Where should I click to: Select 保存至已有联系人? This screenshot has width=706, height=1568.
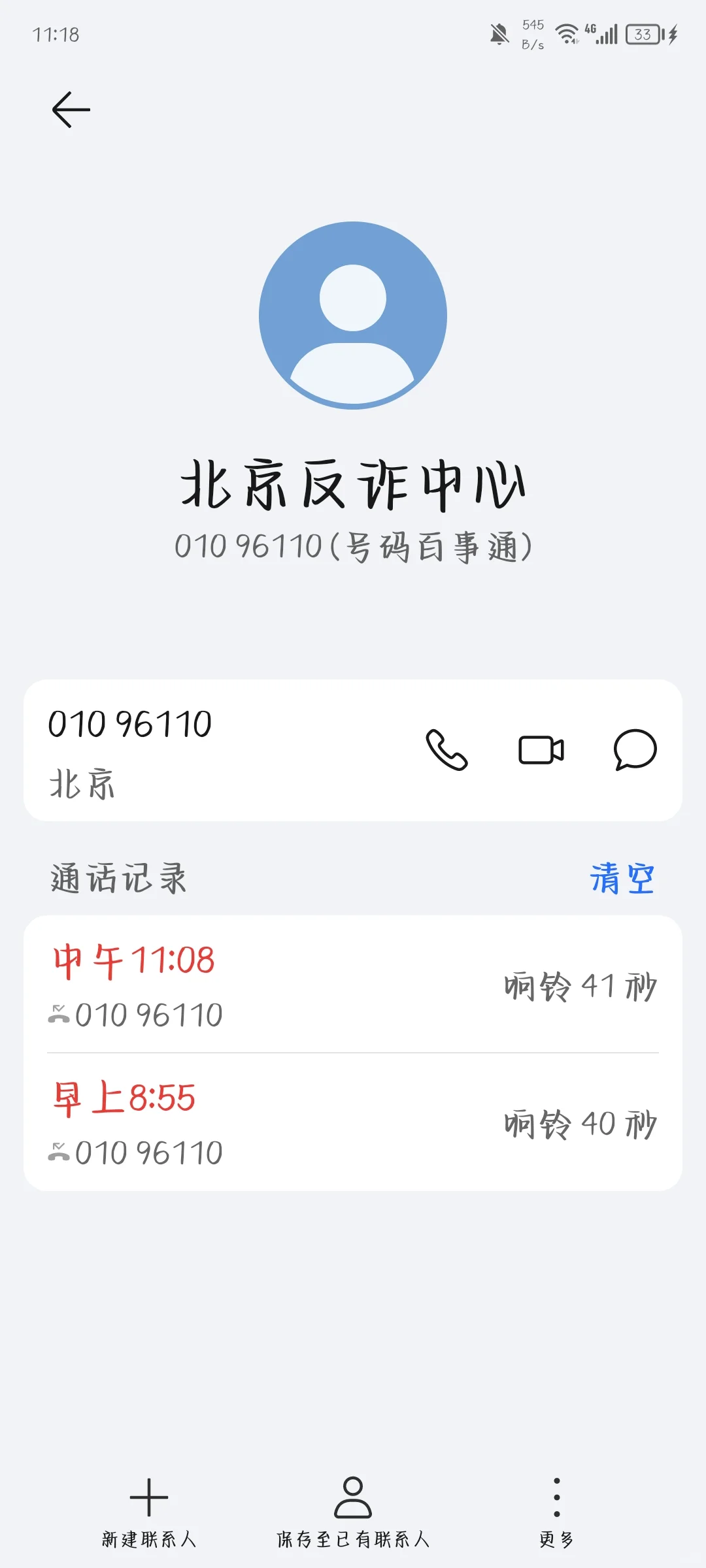(353, 1511)
